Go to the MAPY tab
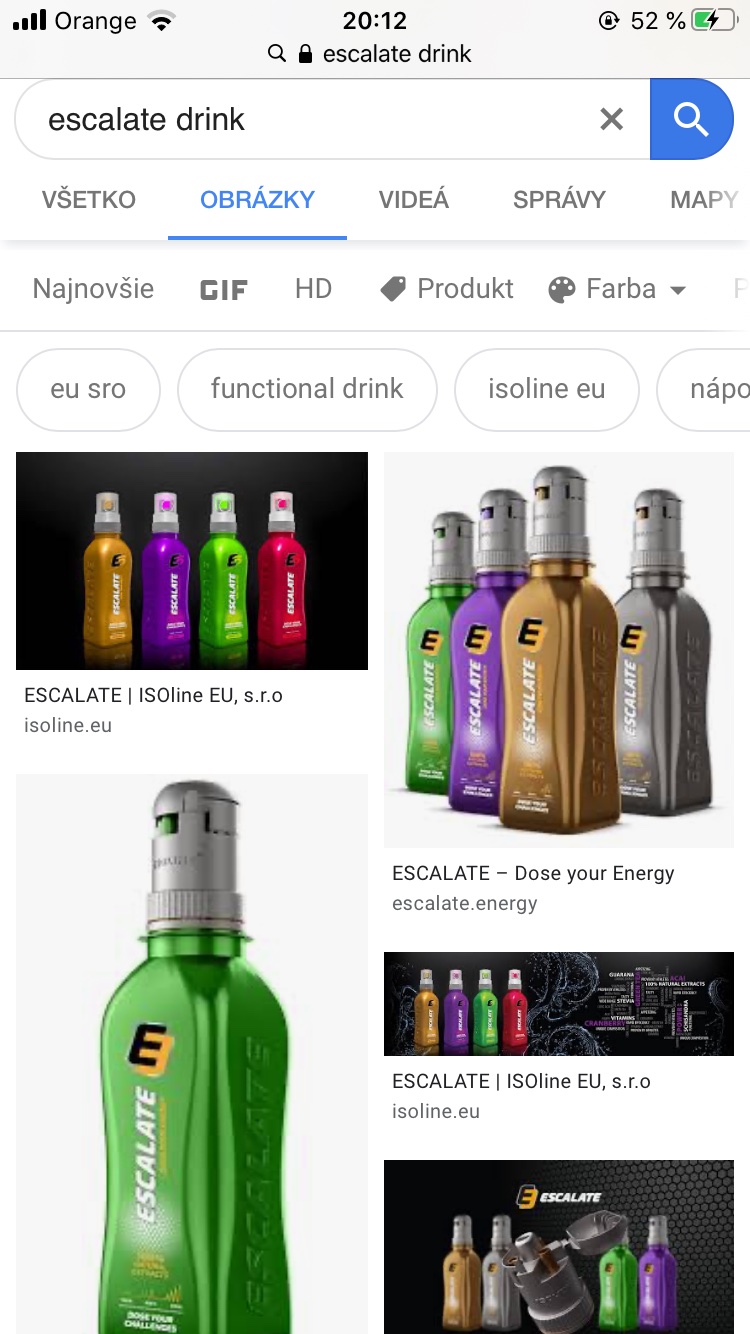750x1334 pixels. (x=704, y=199)
